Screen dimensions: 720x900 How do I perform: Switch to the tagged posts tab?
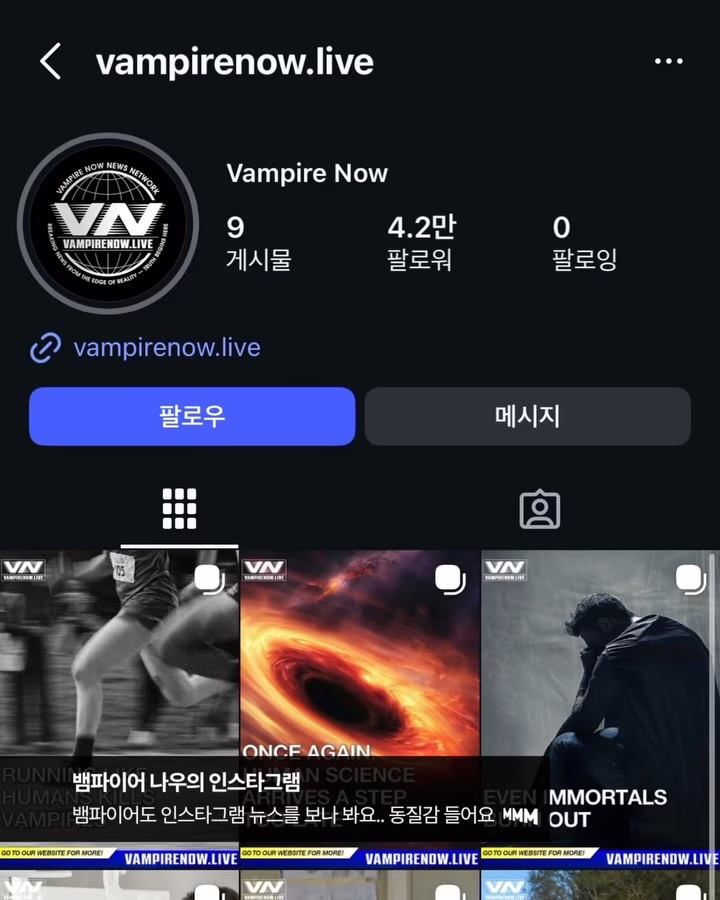[x=540, y=509]
